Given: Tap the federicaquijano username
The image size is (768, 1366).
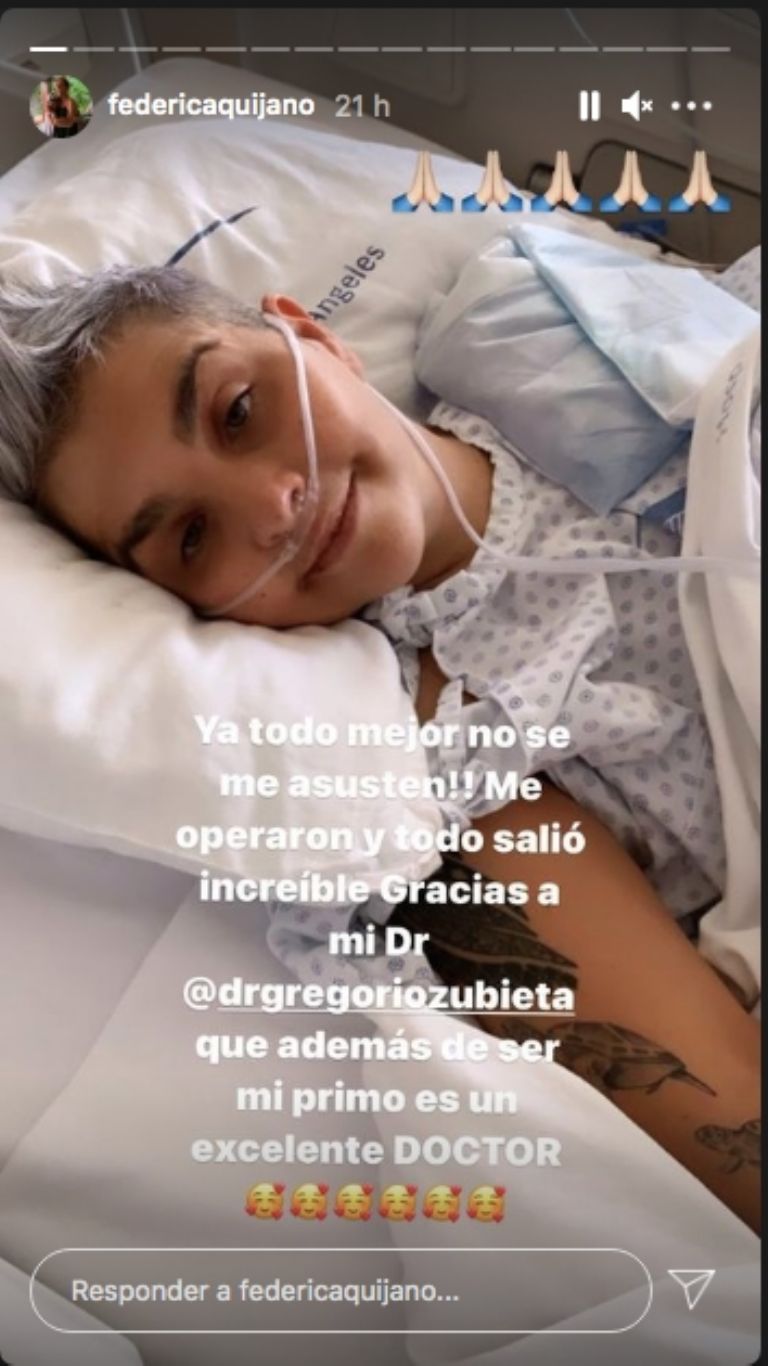Looking at the screenshot, I should pyautogui.click(x=211, y=106).
